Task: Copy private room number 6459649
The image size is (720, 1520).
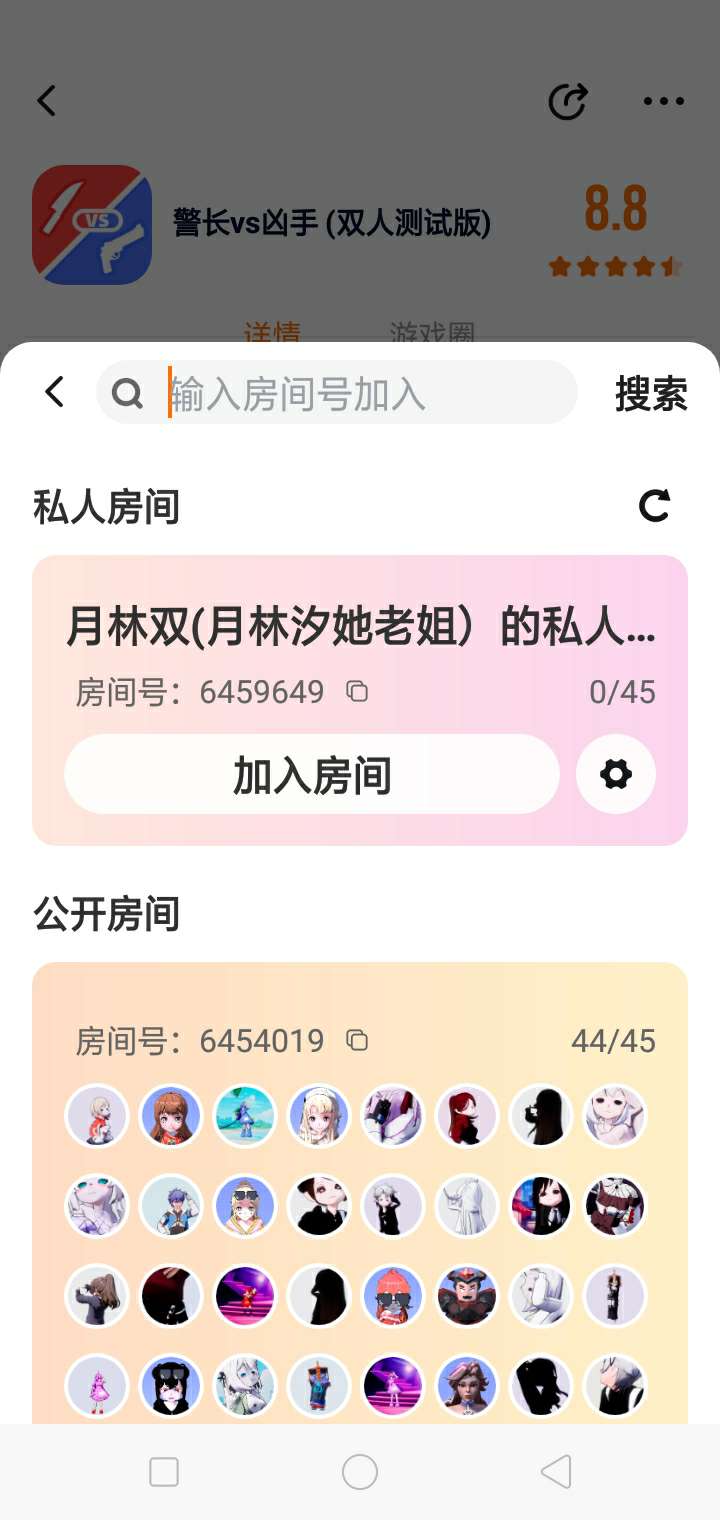Action: tap(357, 692)
